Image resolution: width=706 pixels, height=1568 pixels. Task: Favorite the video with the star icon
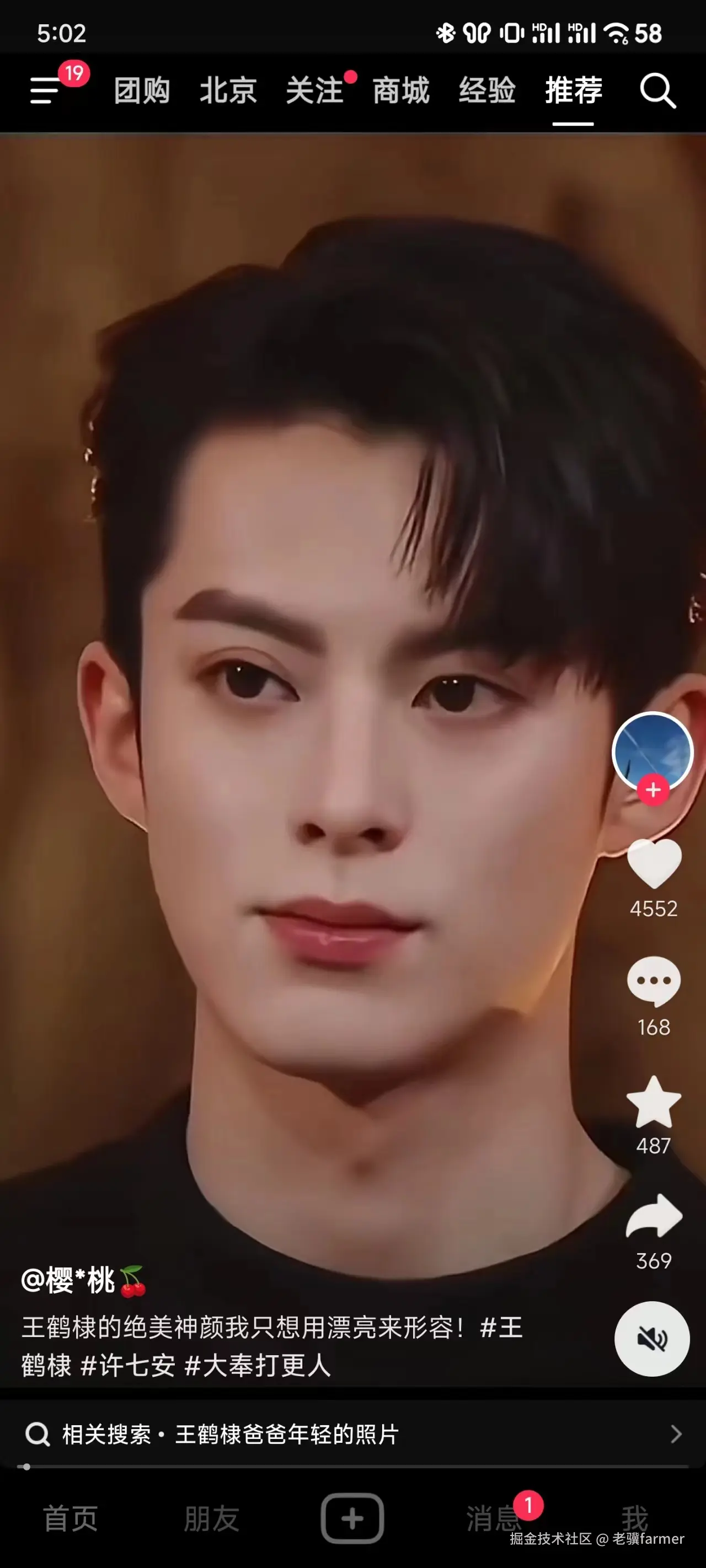click(x=654, y=1102)
